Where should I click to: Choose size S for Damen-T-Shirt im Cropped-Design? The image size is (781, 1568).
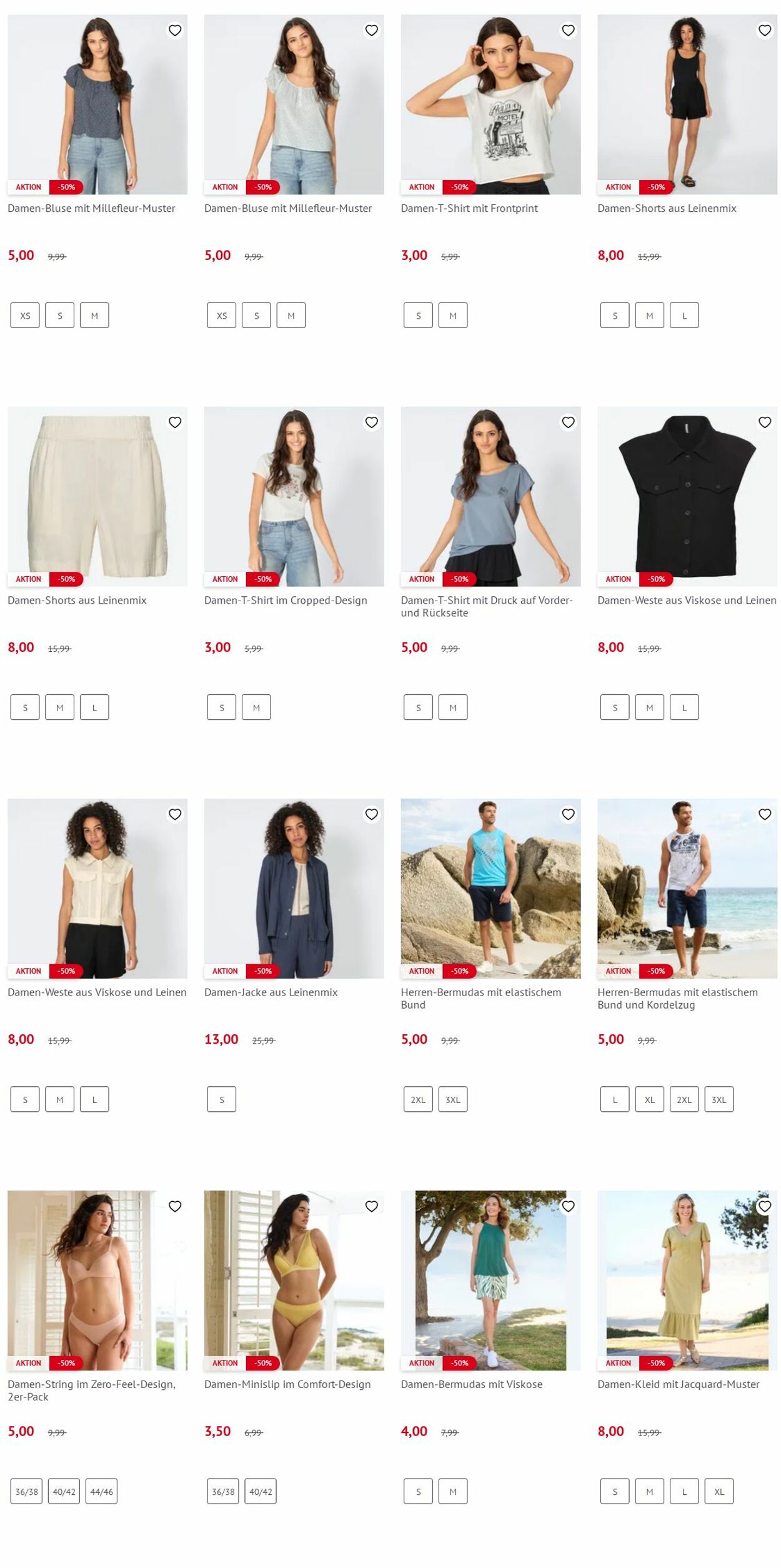221,707
